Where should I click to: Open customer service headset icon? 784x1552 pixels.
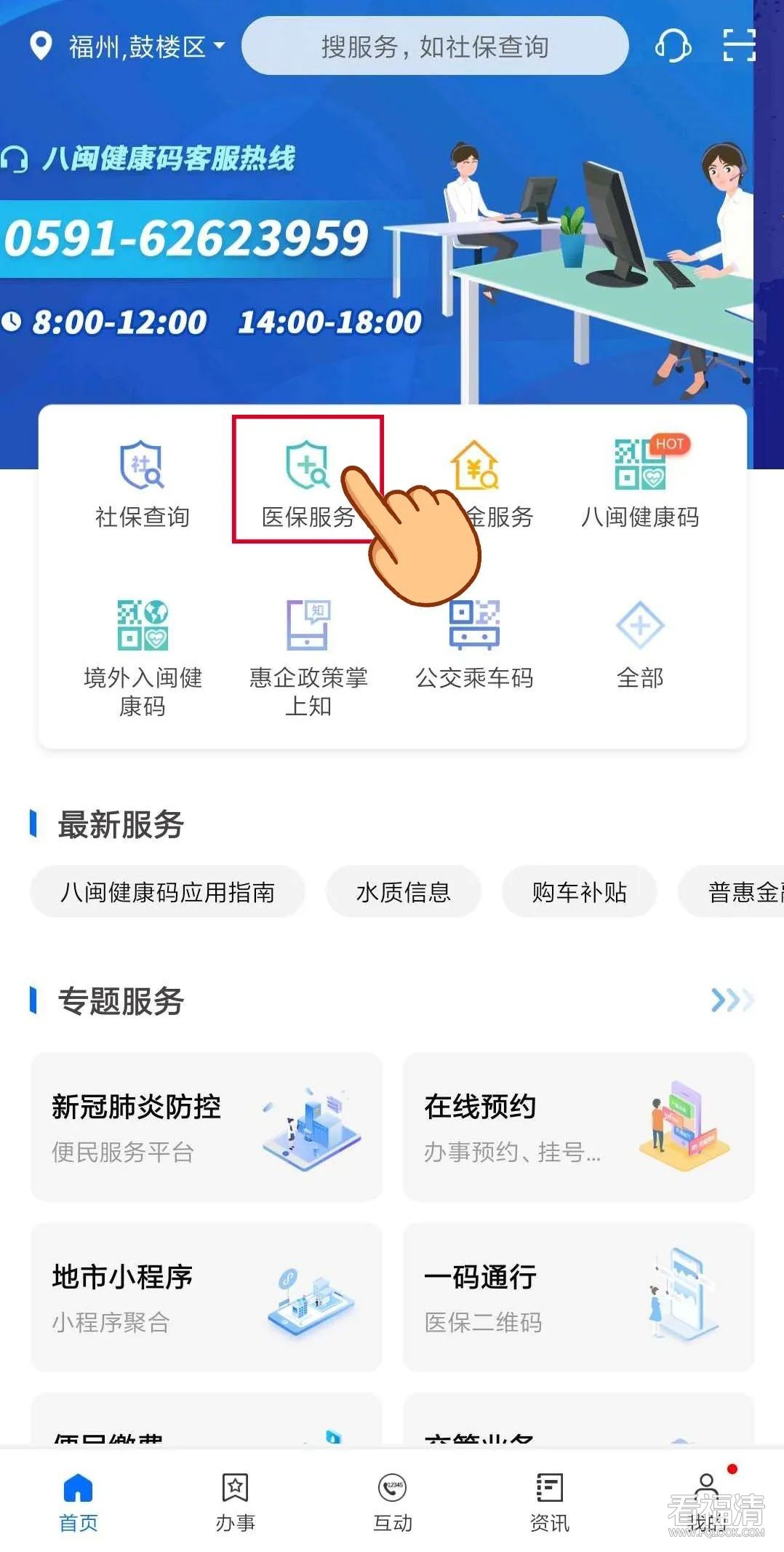click(x=673, y=47)
